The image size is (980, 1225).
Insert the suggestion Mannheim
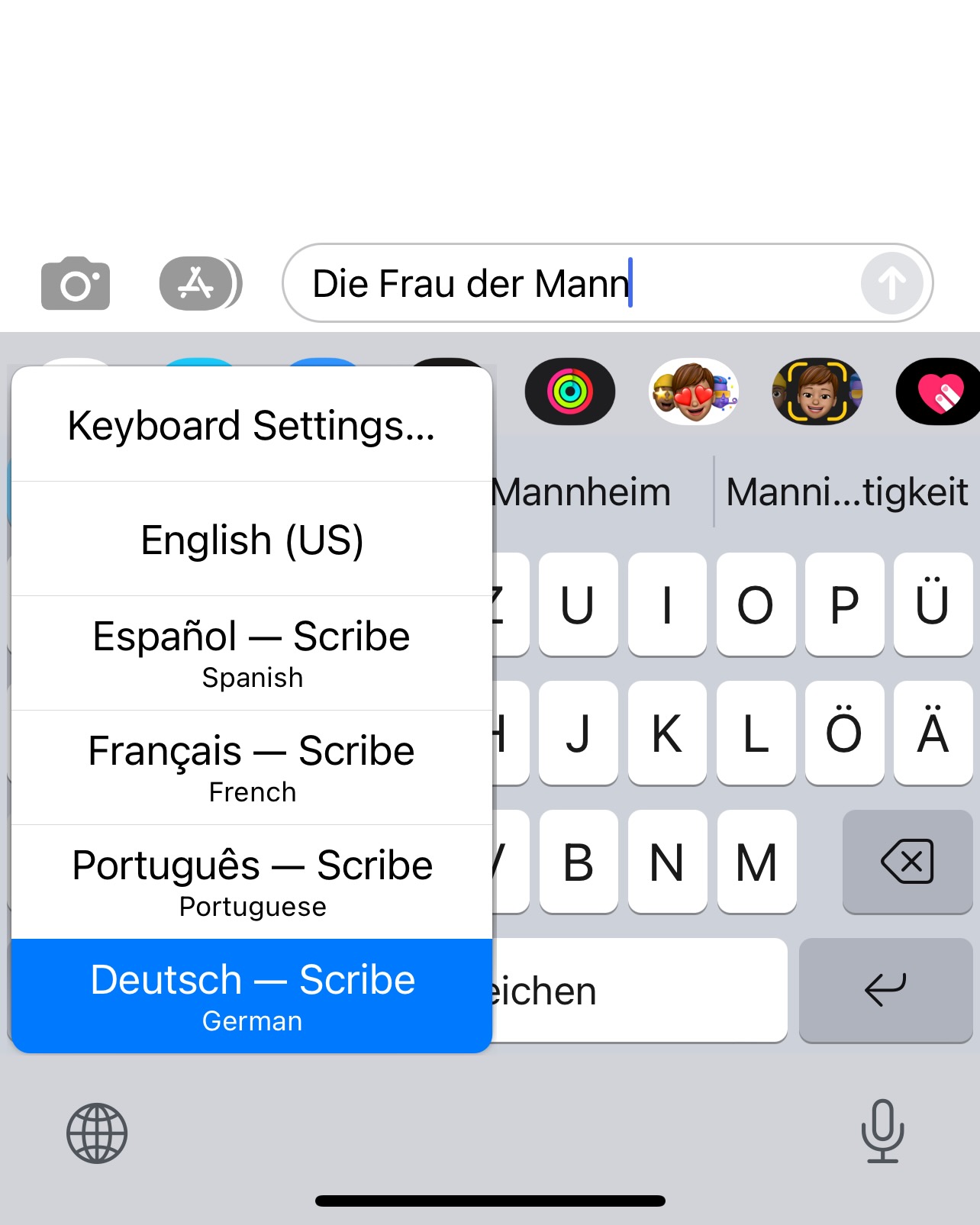(x=582, y=492)
